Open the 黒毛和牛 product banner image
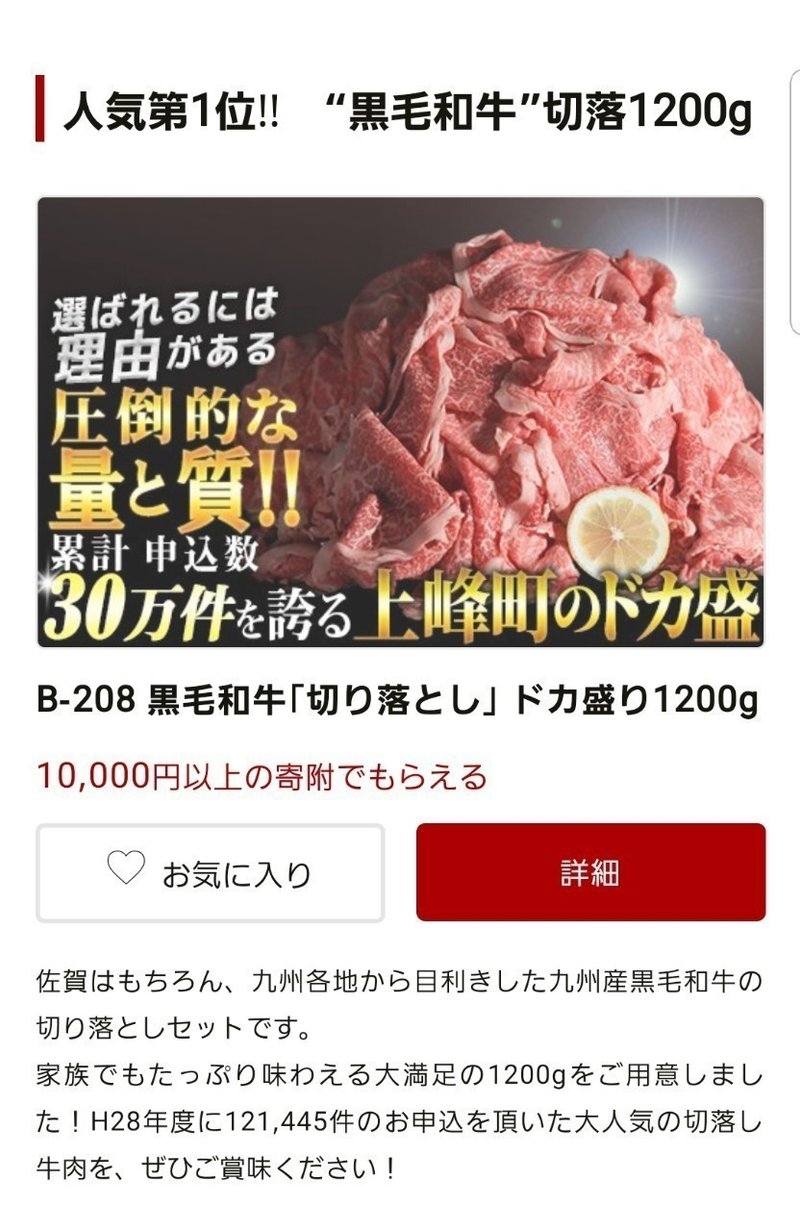800x1230 pixels. (x=400, y=422)
